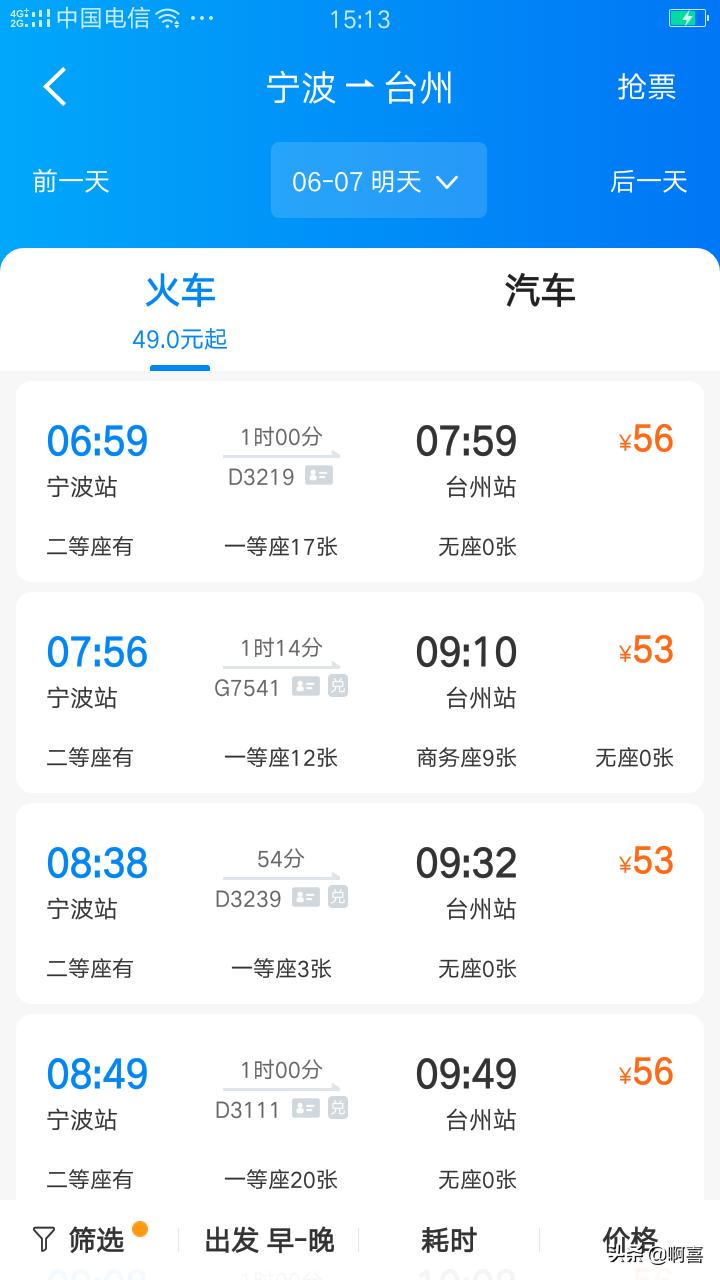Tap the 抢票 button
The image size is (720, 1280).
tap(647, 87)
